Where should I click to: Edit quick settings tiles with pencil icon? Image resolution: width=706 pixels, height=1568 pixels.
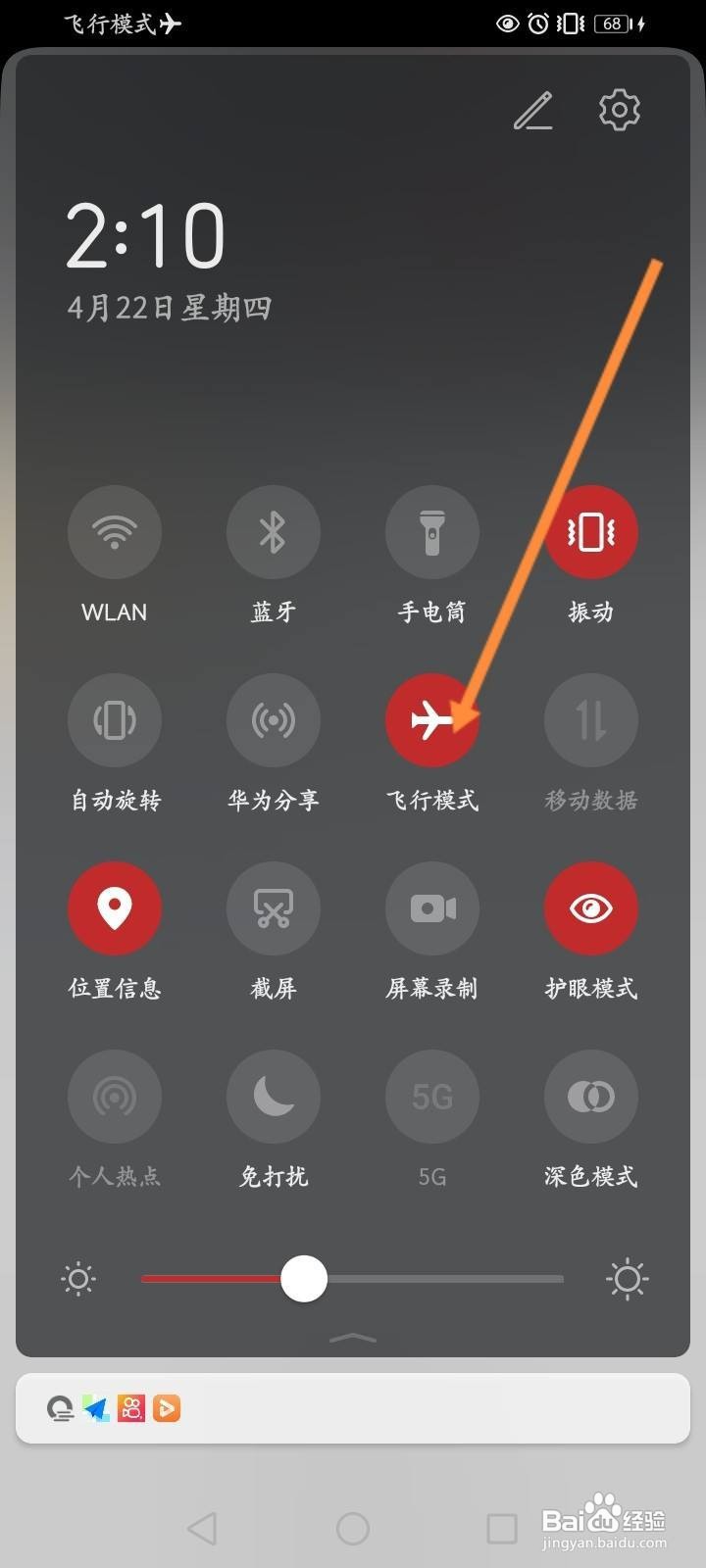pos(533,113)
